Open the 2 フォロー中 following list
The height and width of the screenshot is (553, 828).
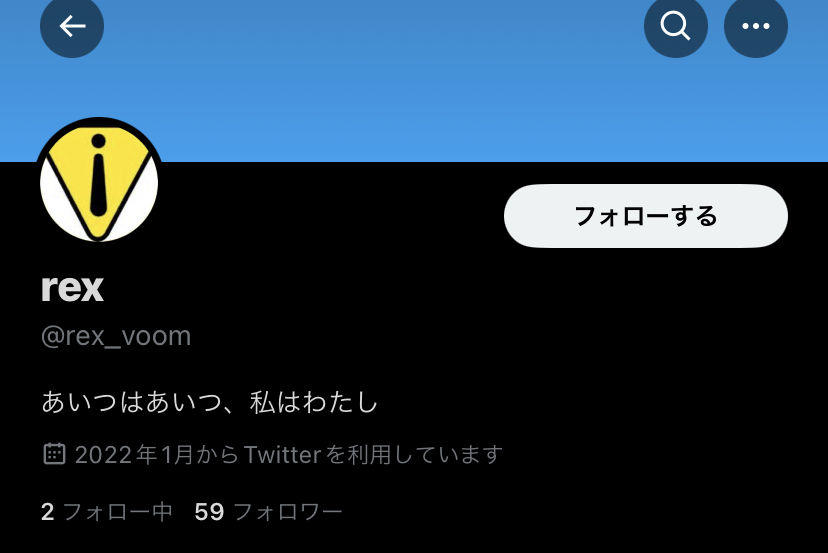(x=107, y=513)
